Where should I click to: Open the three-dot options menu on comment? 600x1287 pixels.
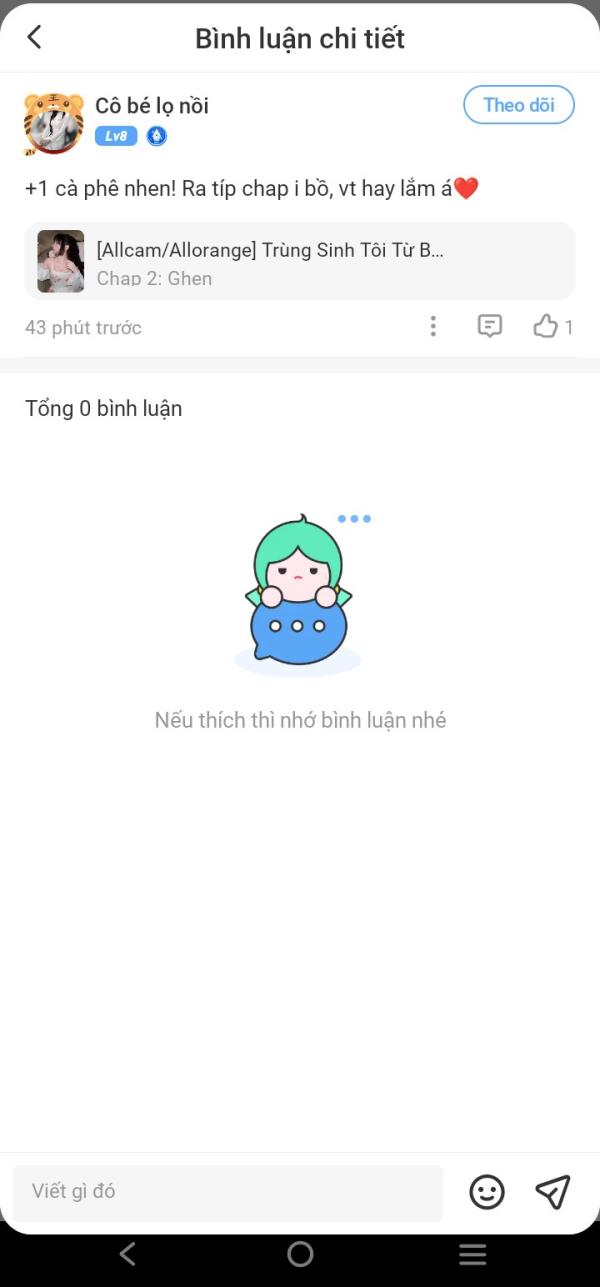click(x=433, y=326)
